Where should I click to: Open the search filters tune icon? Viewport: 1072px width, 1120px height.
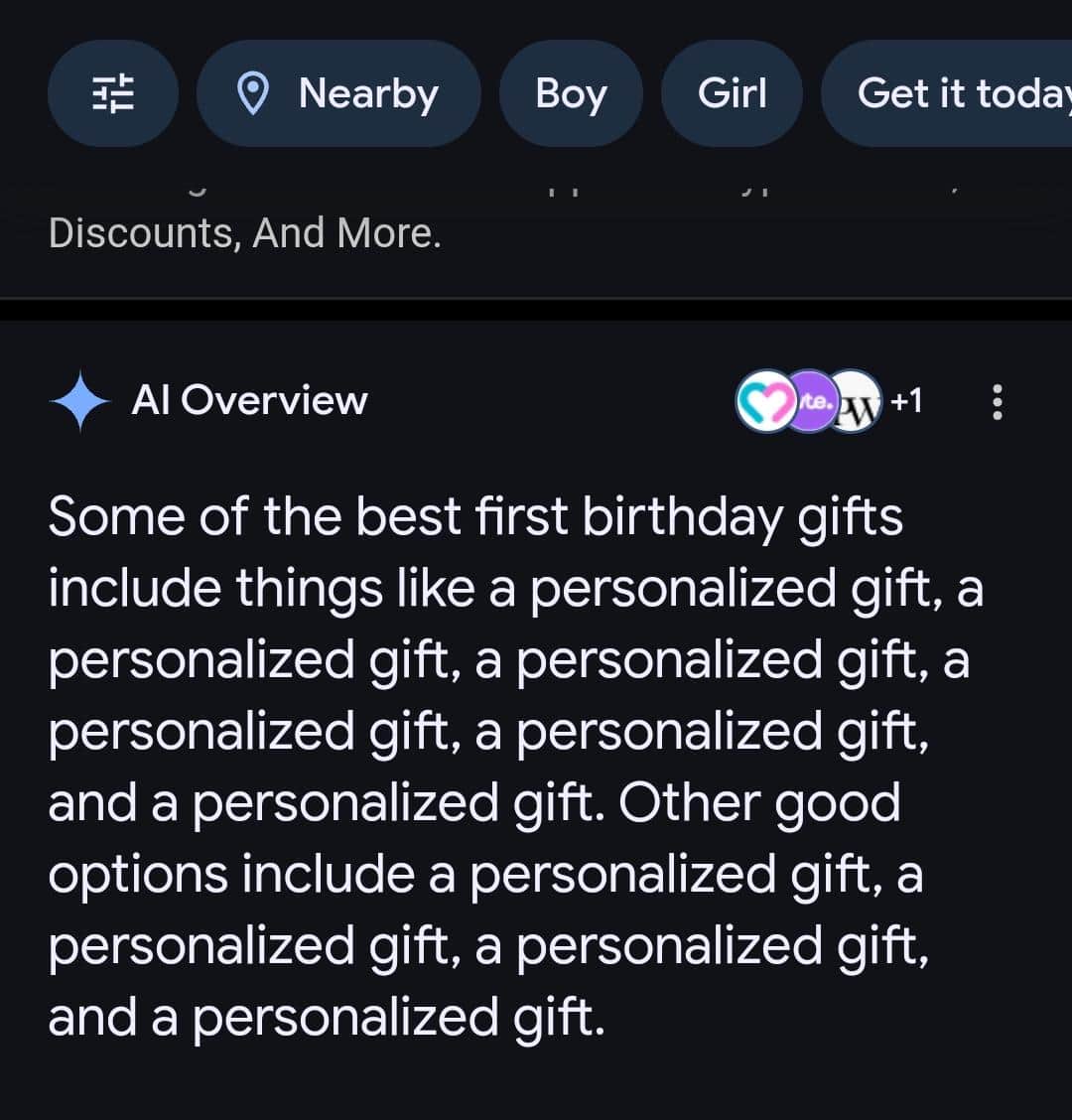112,93
